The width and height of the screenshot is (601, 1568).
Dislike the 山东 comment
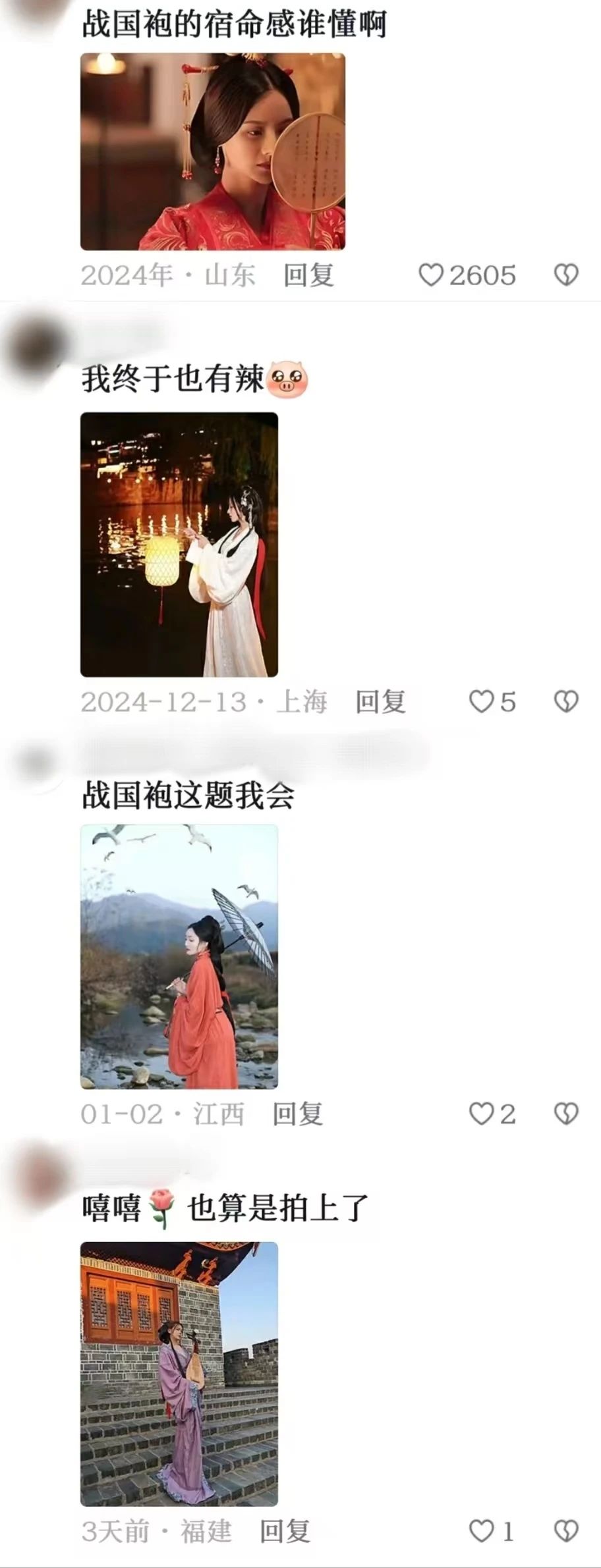[565, 275]
